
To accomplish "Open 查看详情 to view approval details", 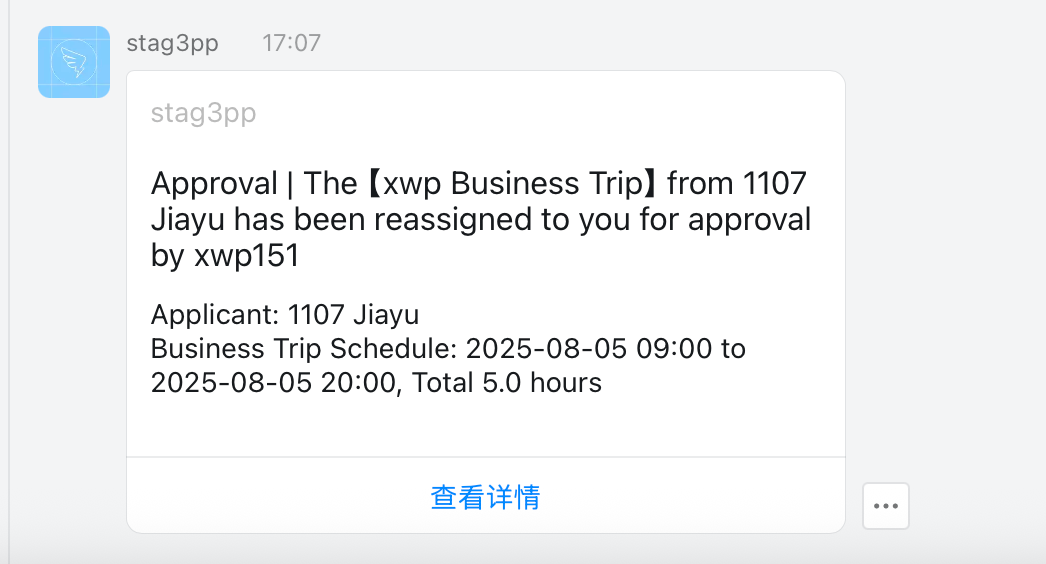I will [486, 497].
